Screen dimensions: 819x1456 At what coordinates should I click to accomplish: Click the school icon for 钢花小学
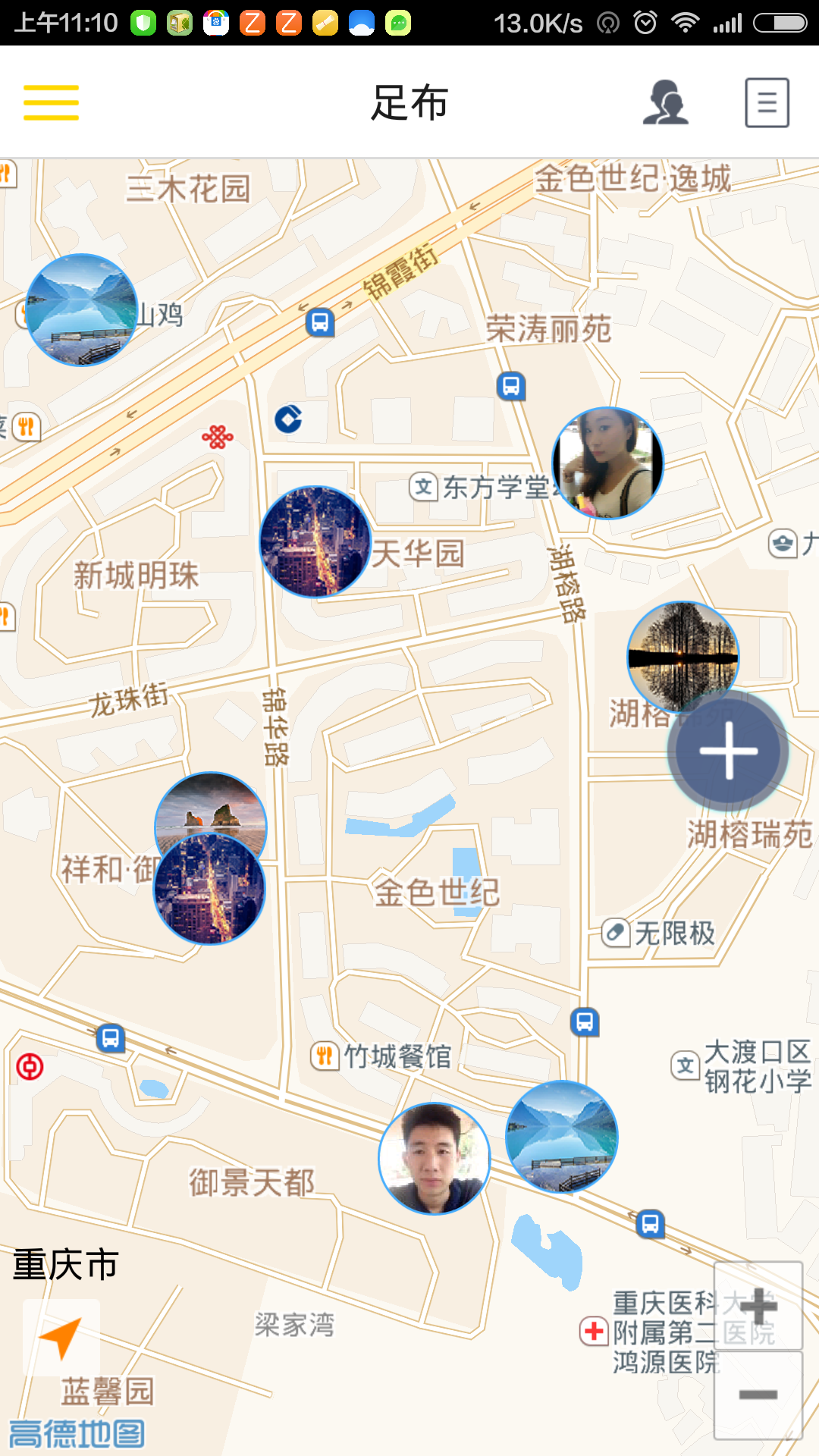point(686,1065)
